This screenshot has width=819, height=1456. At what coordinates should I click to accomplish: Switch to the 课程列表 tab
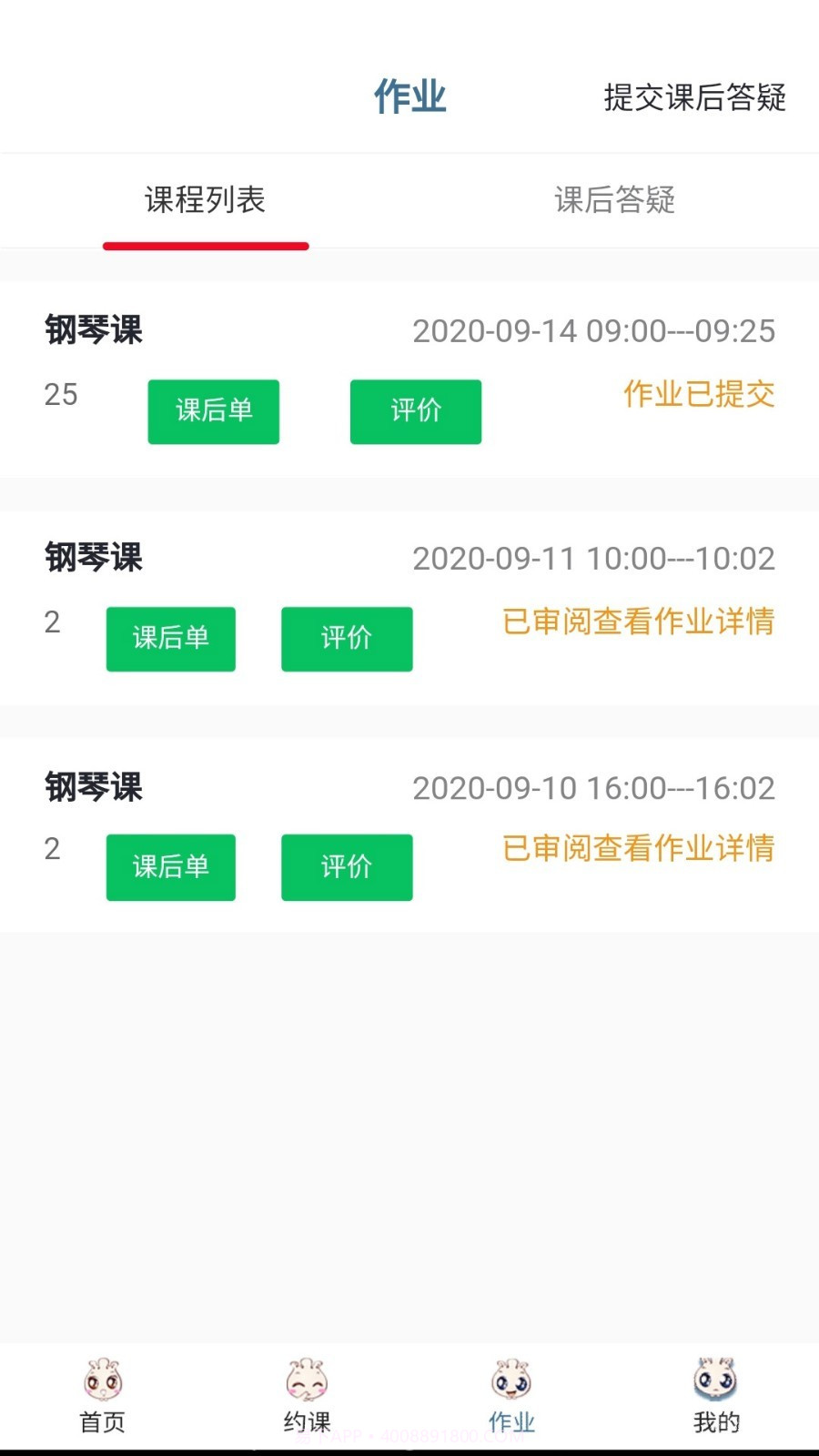click(x=206, y=201)
